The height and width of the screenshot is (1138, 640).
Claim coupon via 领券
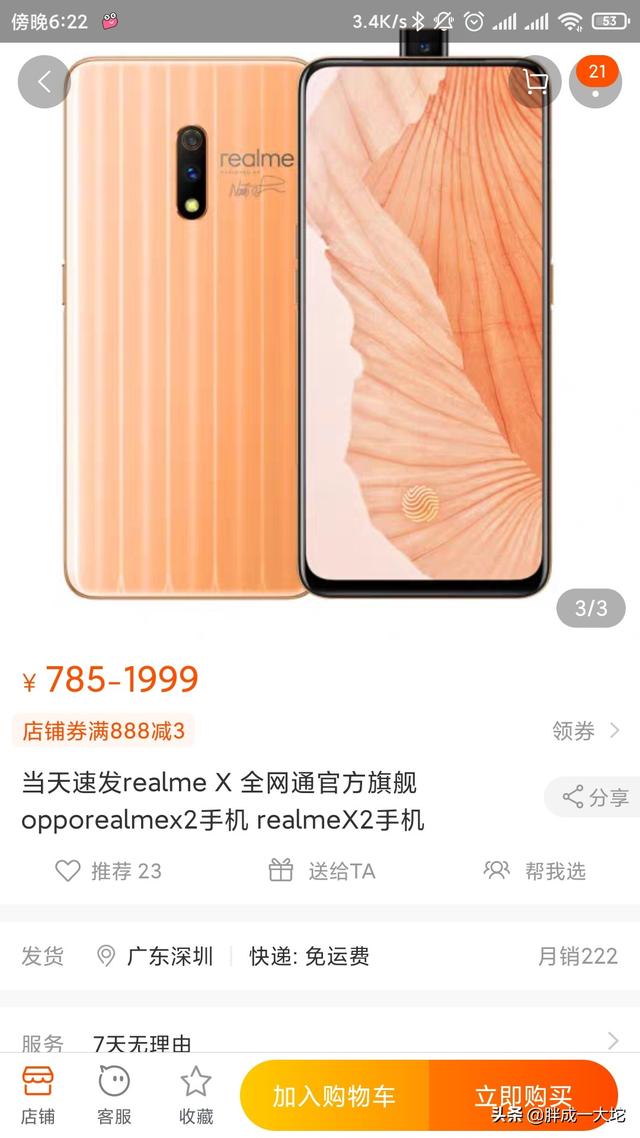(586, 731)
